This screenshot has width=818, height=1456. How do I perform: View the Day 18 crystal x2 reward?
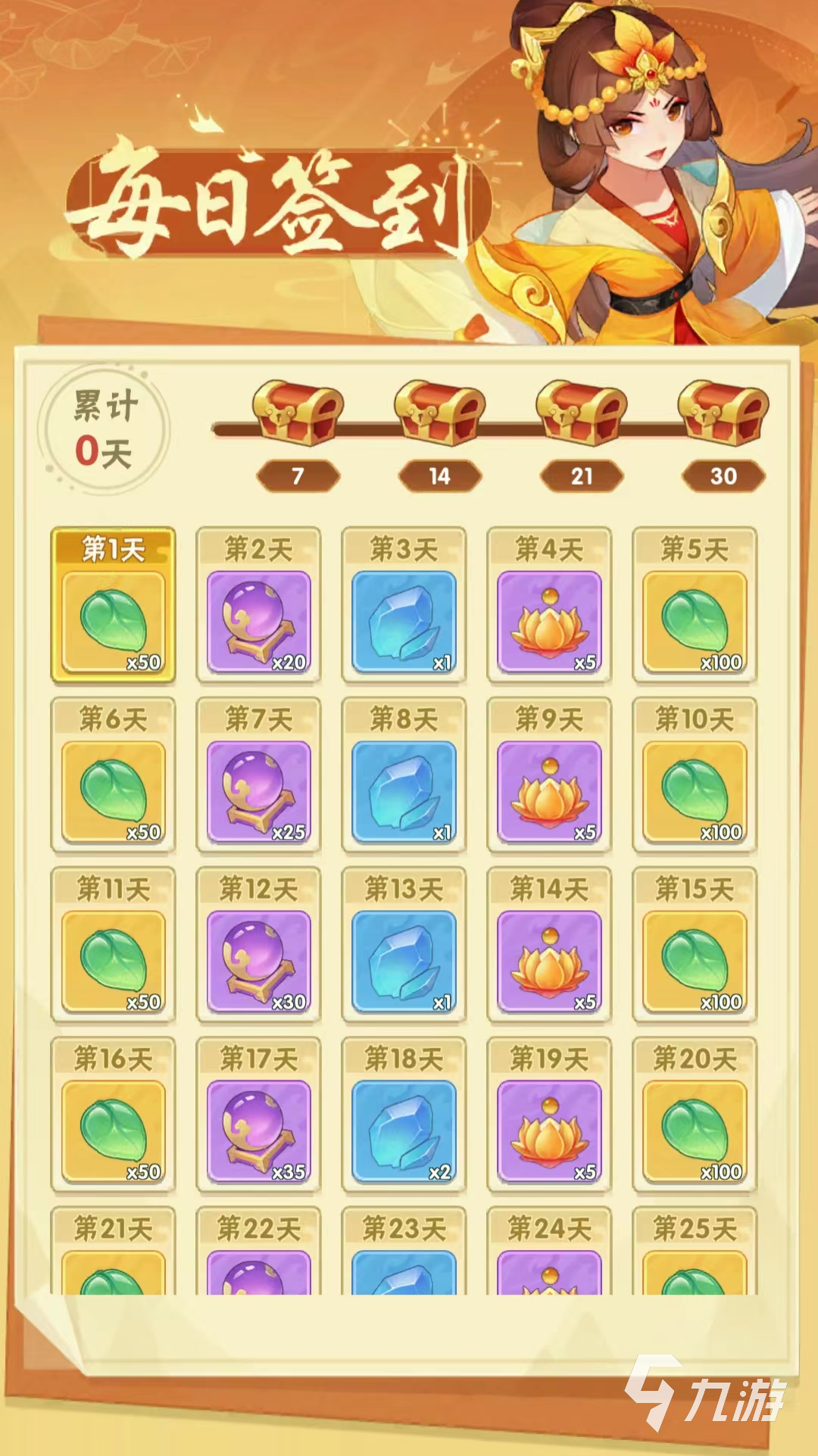pos(404,1115)
